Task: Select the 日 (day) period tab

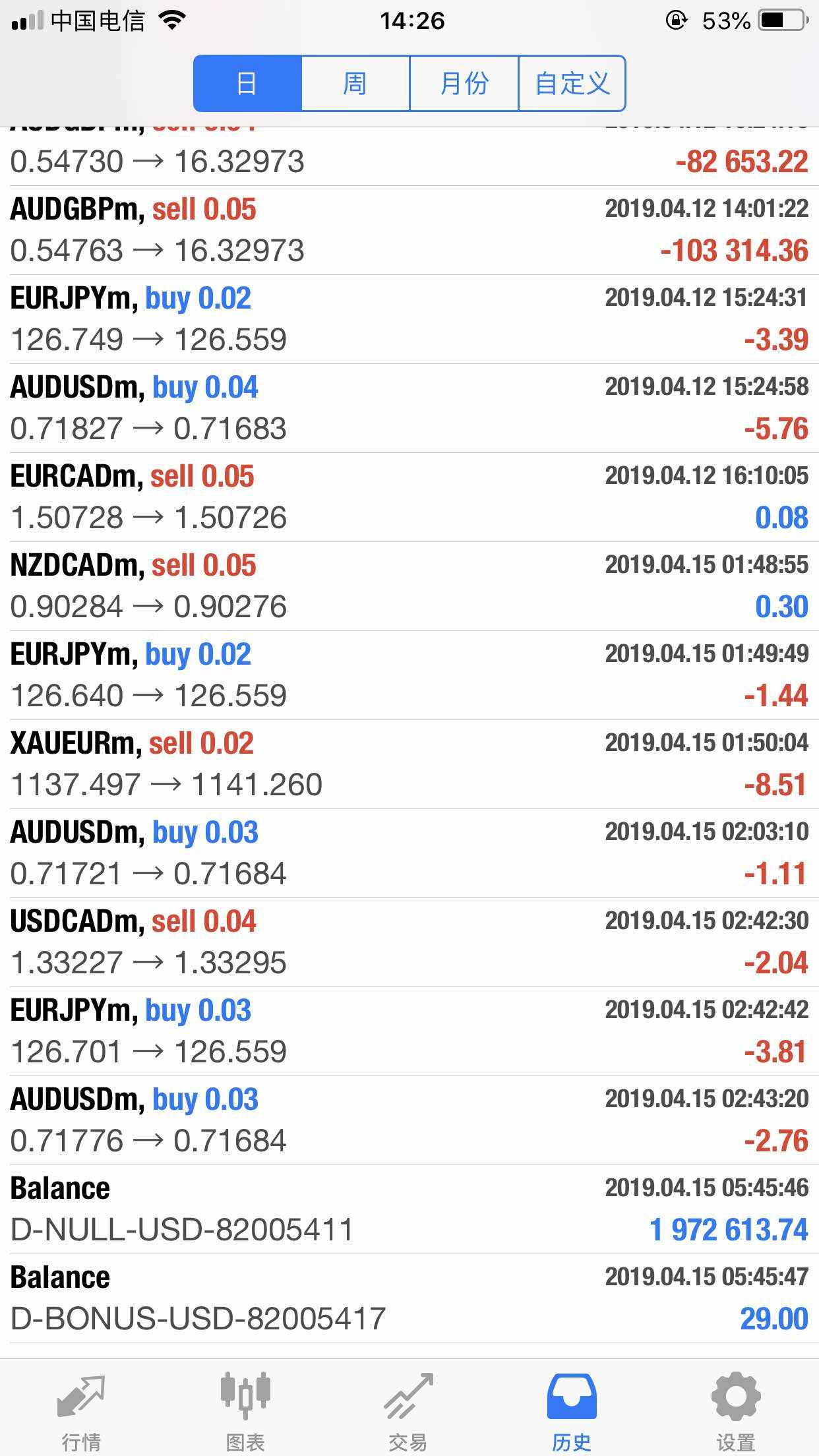Action: point(247,84)
